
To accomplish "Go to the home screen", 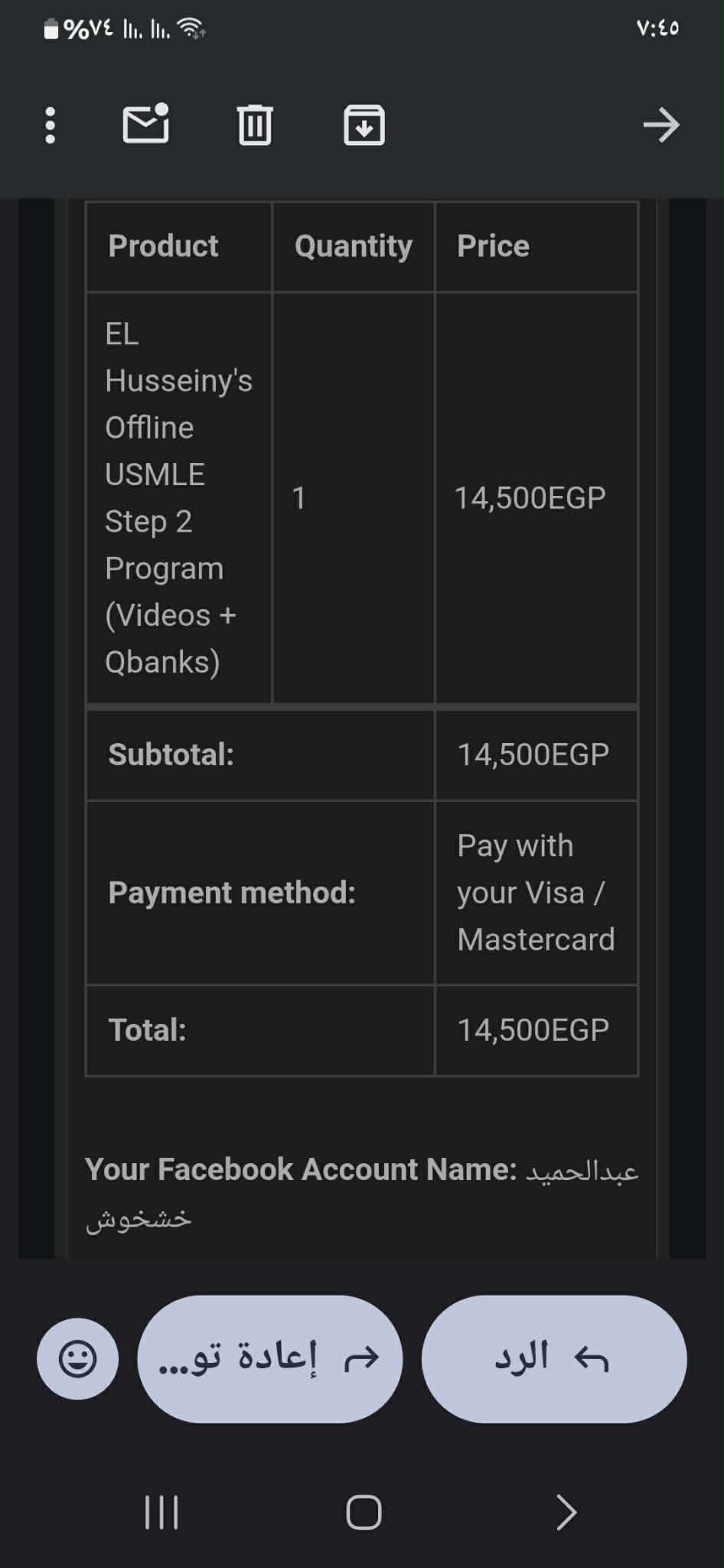I will tap(364, 1512).
